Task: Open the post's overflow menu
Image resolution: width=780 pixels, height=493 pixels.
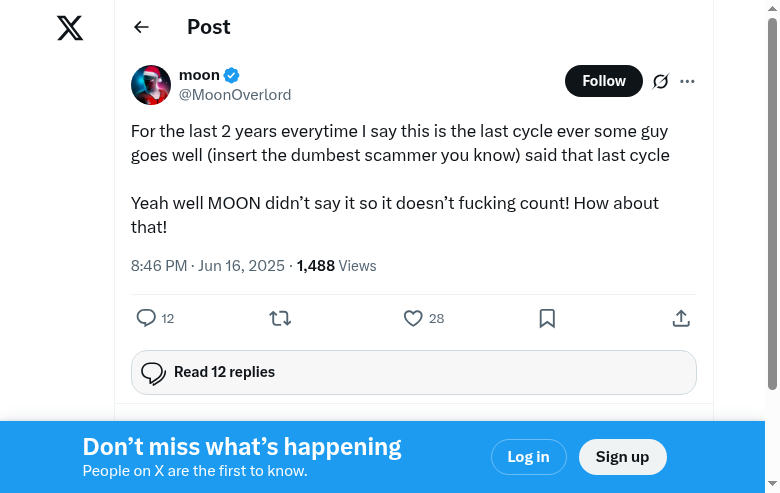Action: (687, 81)
